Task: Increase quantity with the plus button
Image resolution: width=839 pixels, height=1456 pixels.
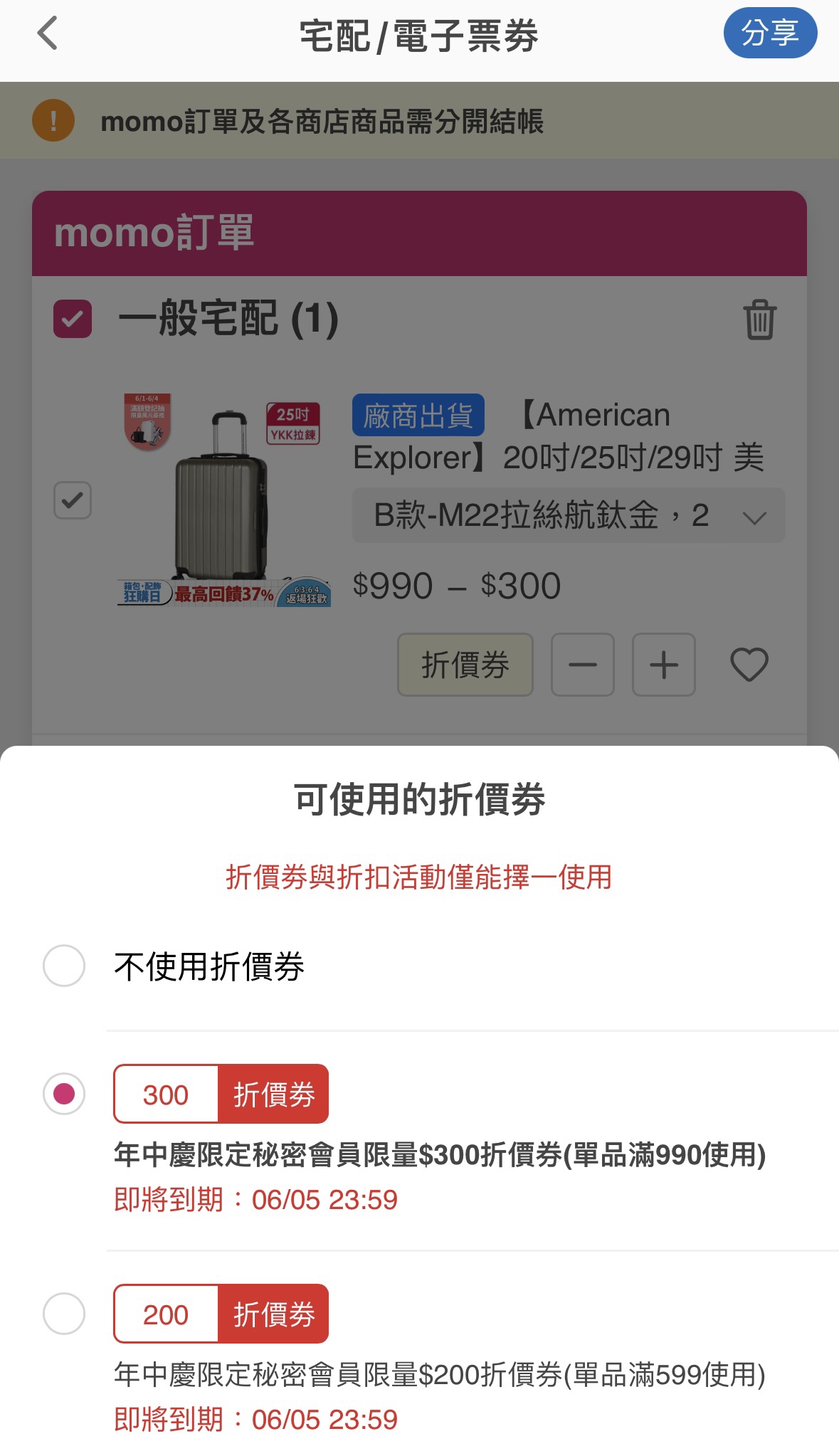Action: pyautogui.click(x=663, y=665)
